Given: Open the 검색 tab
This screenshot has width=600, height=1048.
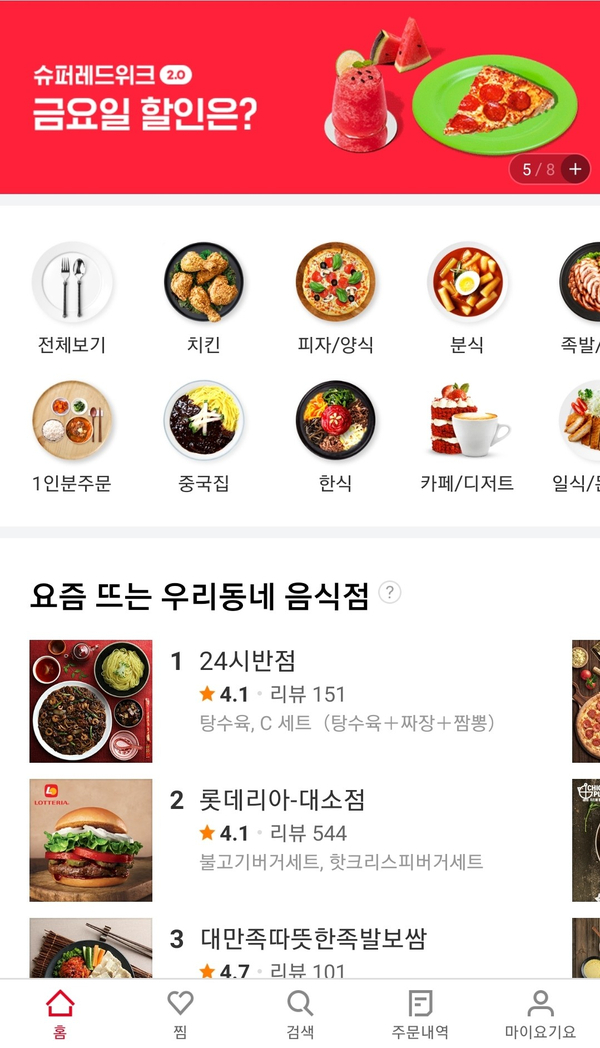Looking at the screenshot, I should point(300,1013).
